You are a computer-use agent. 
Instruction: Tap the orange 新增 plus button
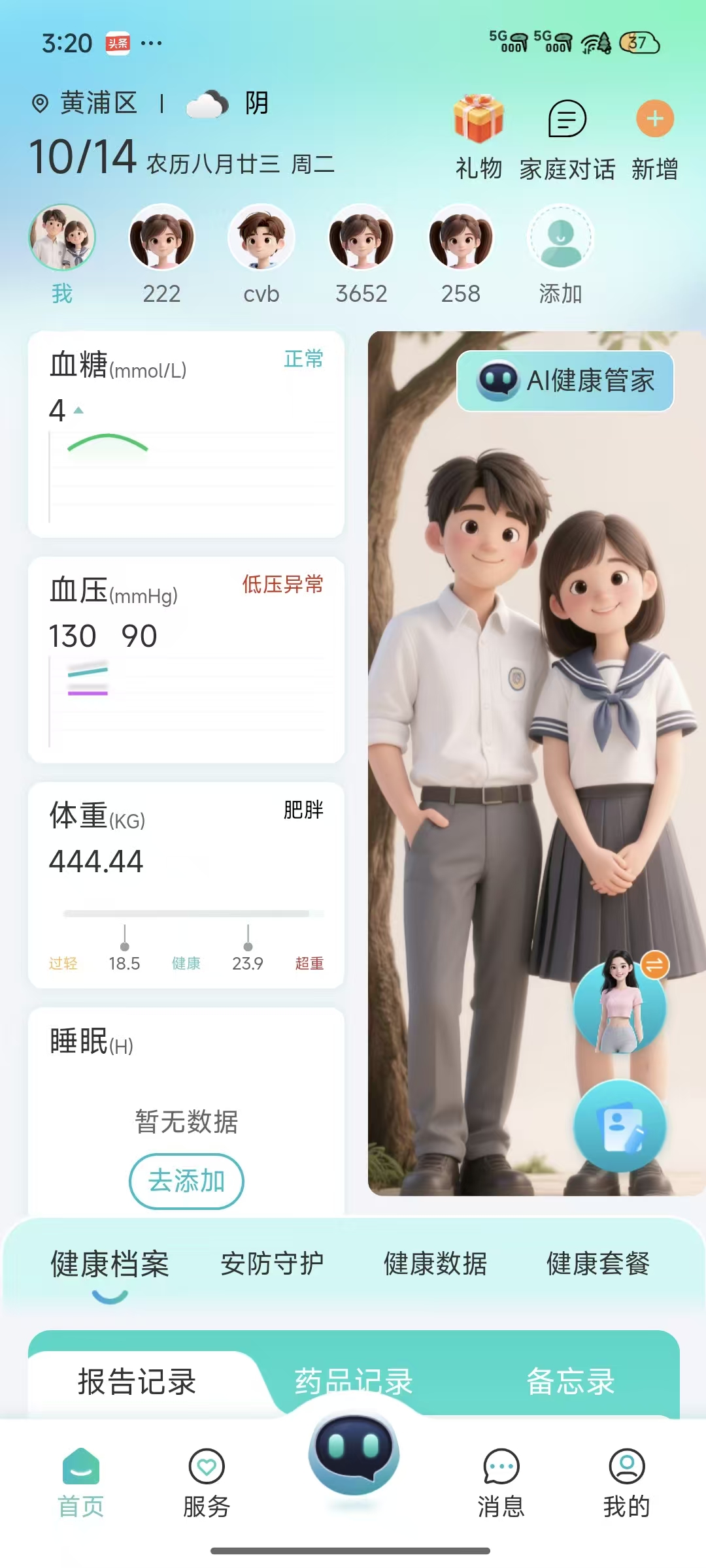coord(654,120)
